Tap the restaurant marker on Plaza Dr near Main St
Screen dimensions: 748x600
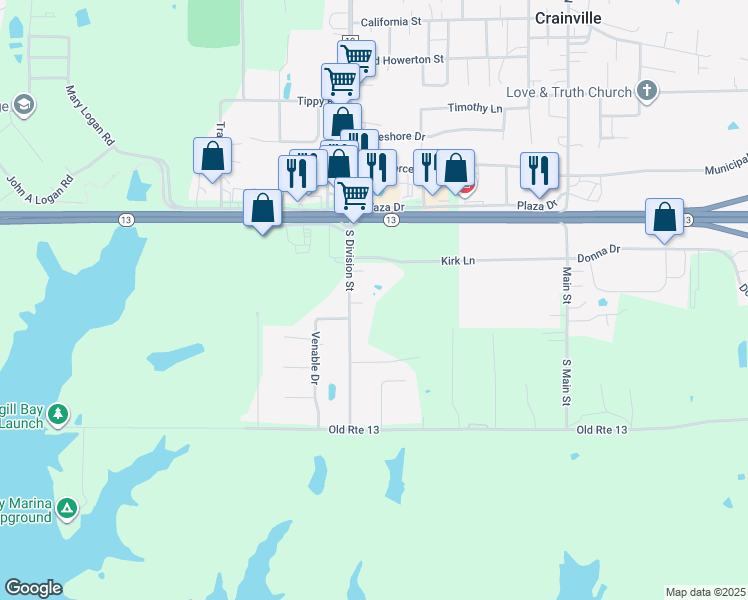point(539,170)
